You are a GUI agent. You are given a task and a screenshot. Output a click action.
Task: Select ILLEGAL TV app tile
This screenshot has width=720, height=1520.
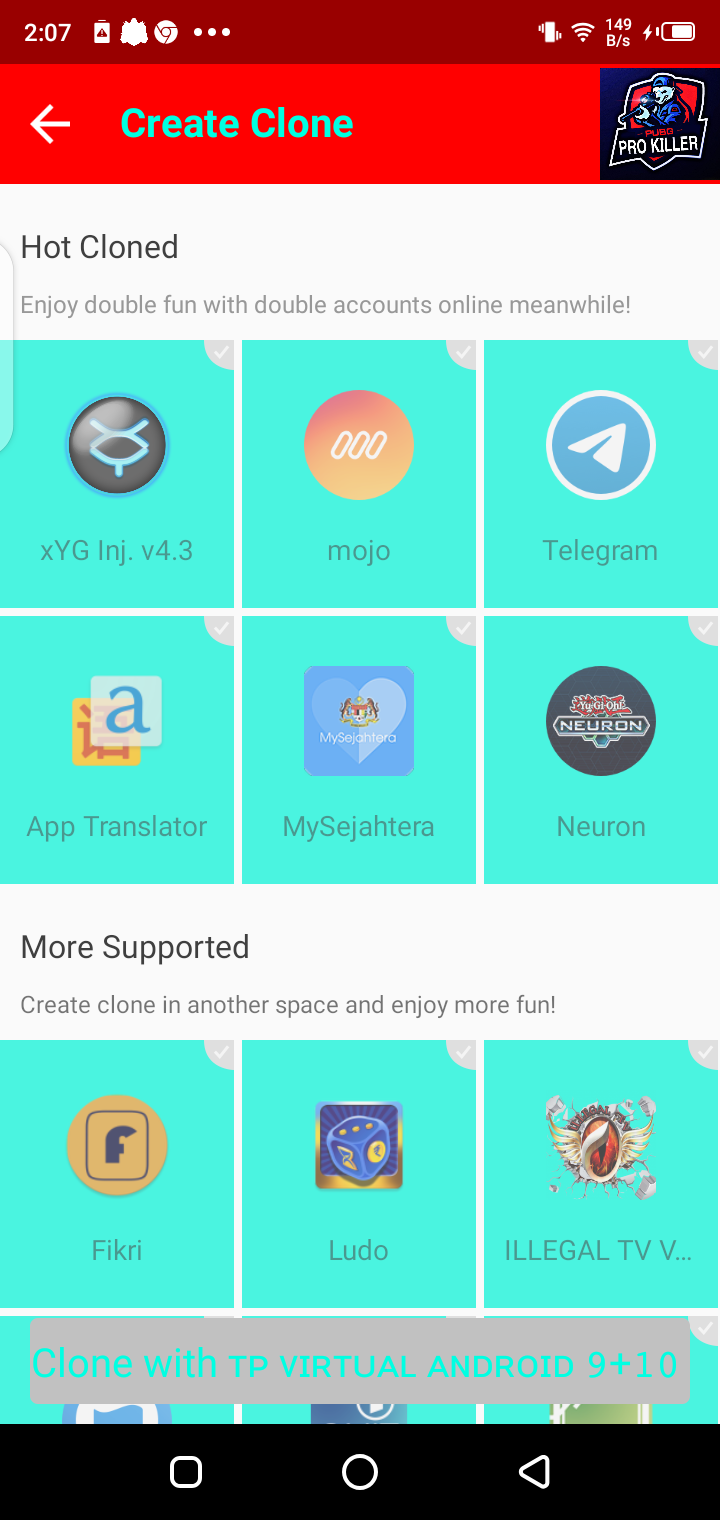pyautogui.click(x=601, y=1173)
